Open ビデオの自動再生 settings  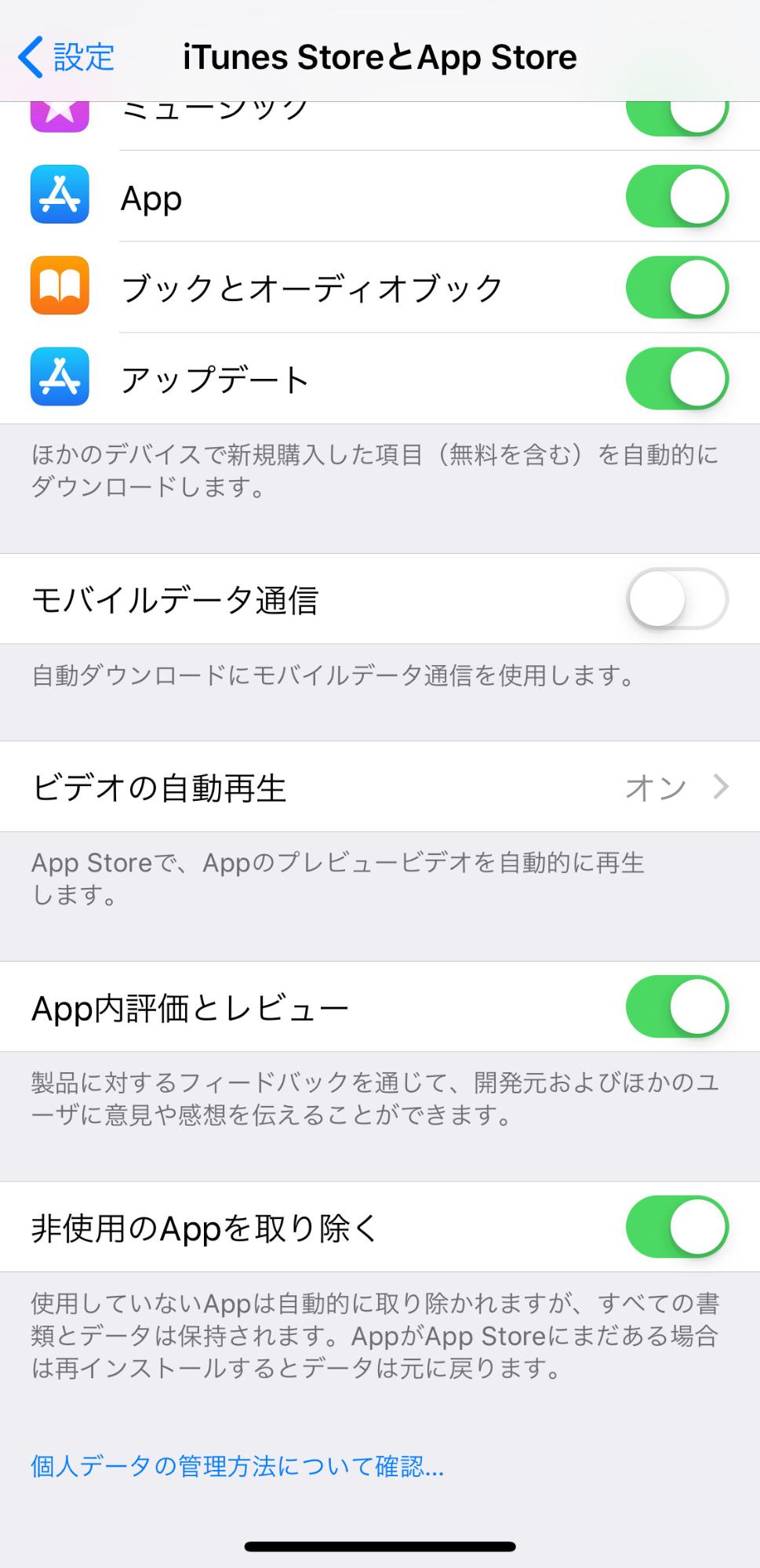pyautogui.click(x=380, y=788)
